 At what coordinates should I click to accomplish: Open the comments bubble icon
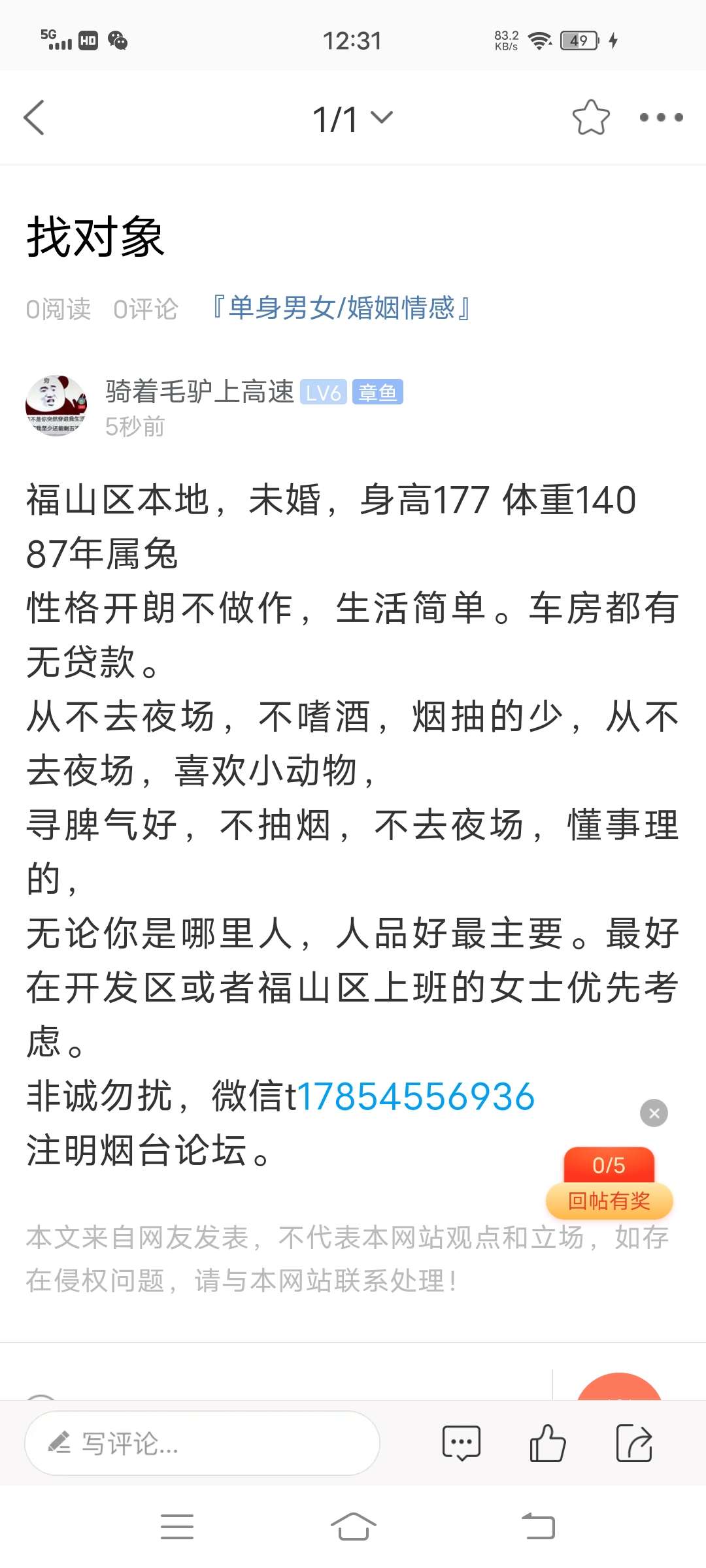coord(462,1443)
